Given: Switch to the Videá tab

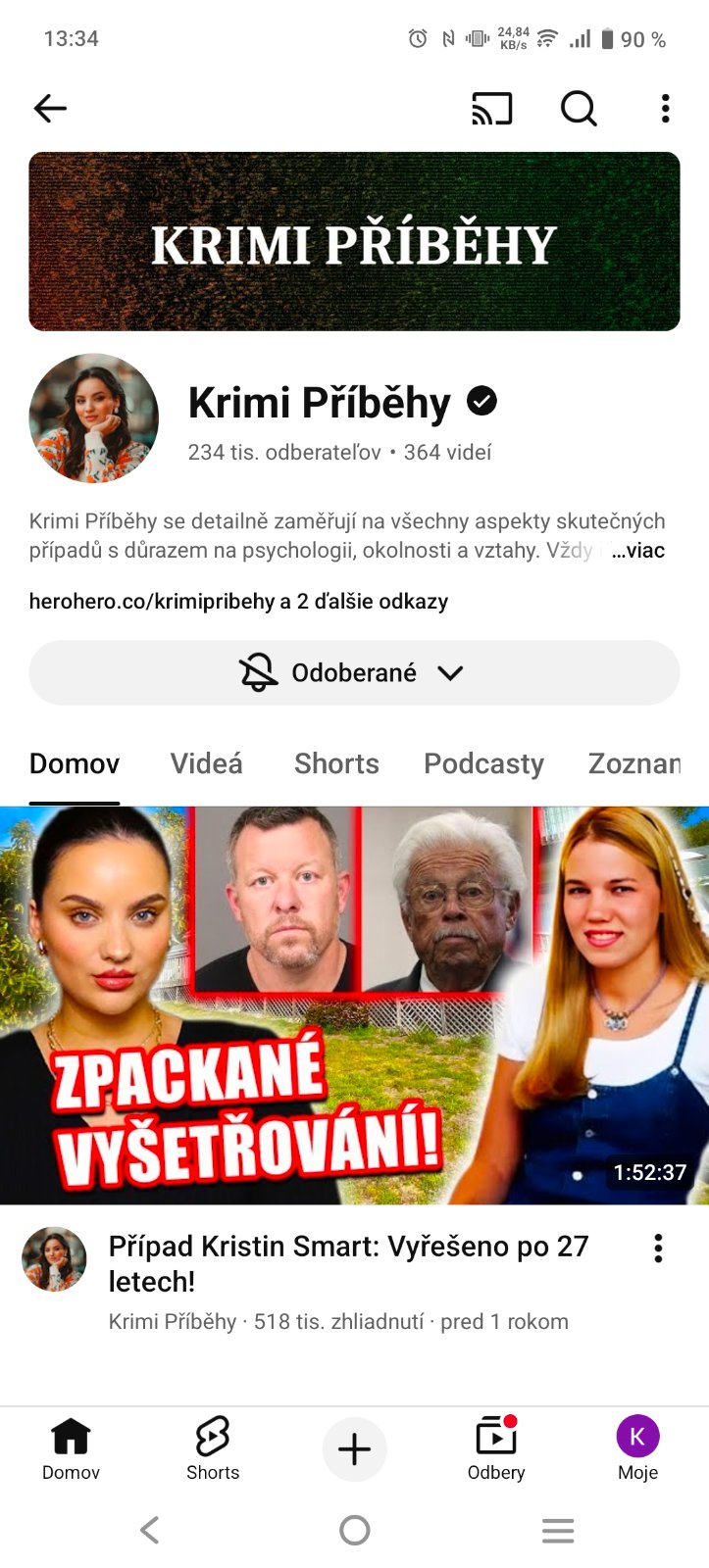Looking at the screenshot, I should 206,763.
